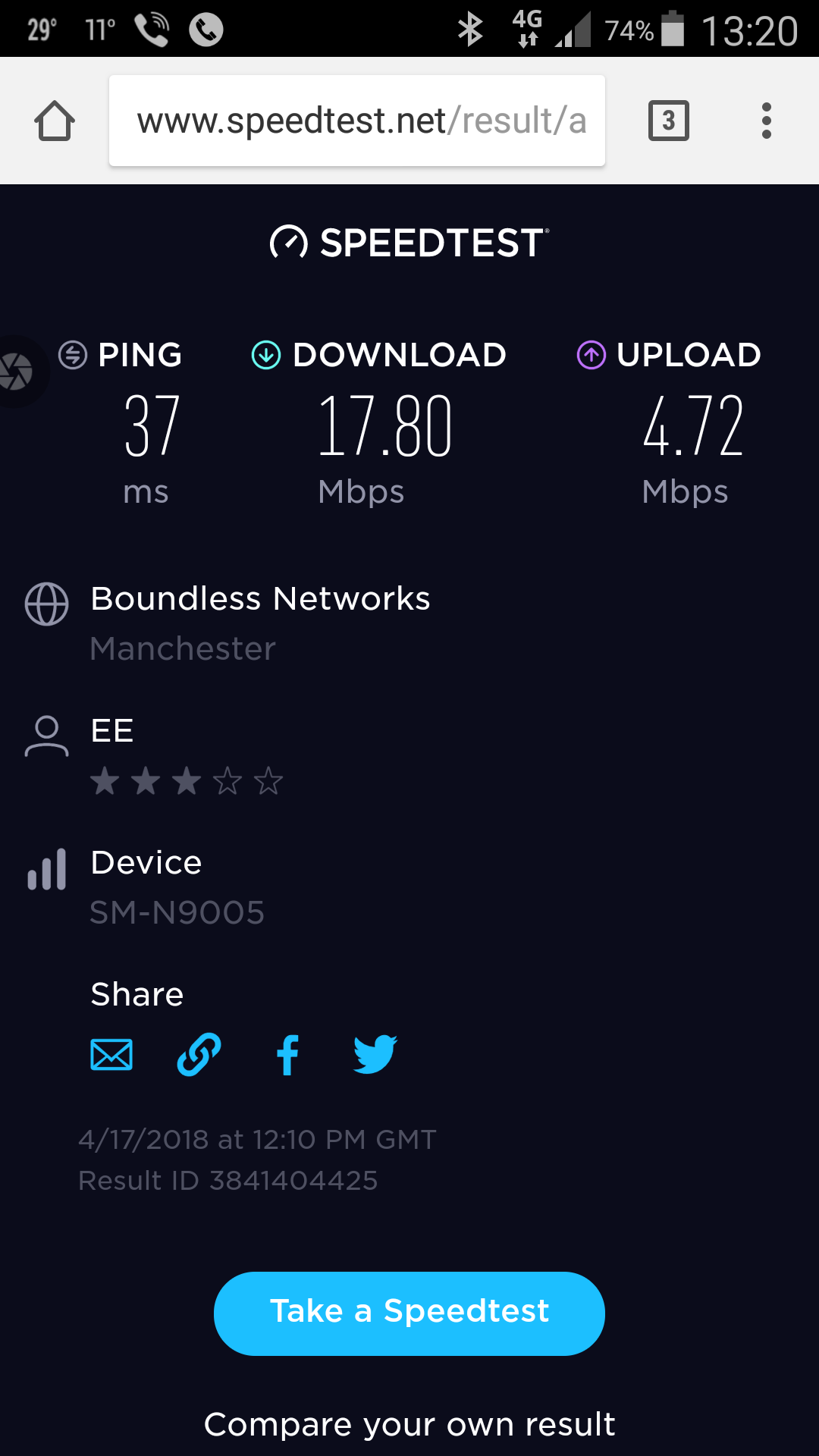Share the result via email icon
This screenshot has height=1456, width=819.
point(111,1054)
